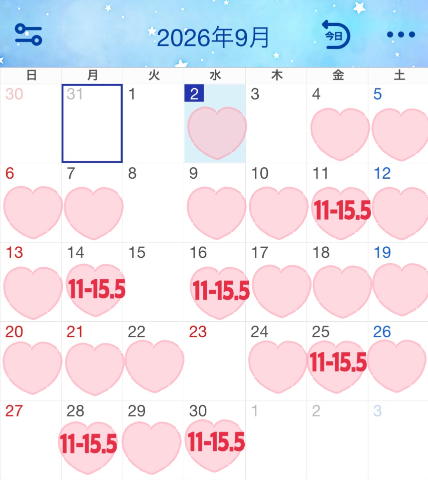Viewport: 428px width, 480px height.
Task: Select September 16 day cell
Action: pyautogui.click(x=215, y=282)
